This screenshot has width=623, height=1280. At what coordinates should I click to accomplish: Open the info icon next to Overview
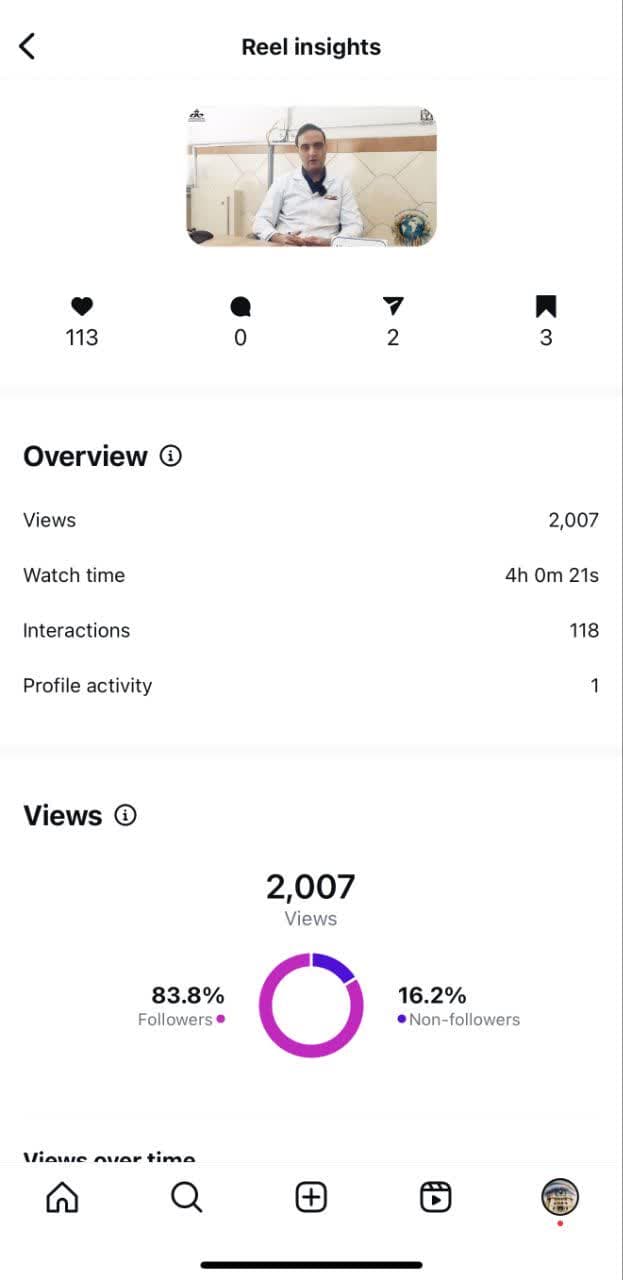pyautogui.click(x=171, y=456)
